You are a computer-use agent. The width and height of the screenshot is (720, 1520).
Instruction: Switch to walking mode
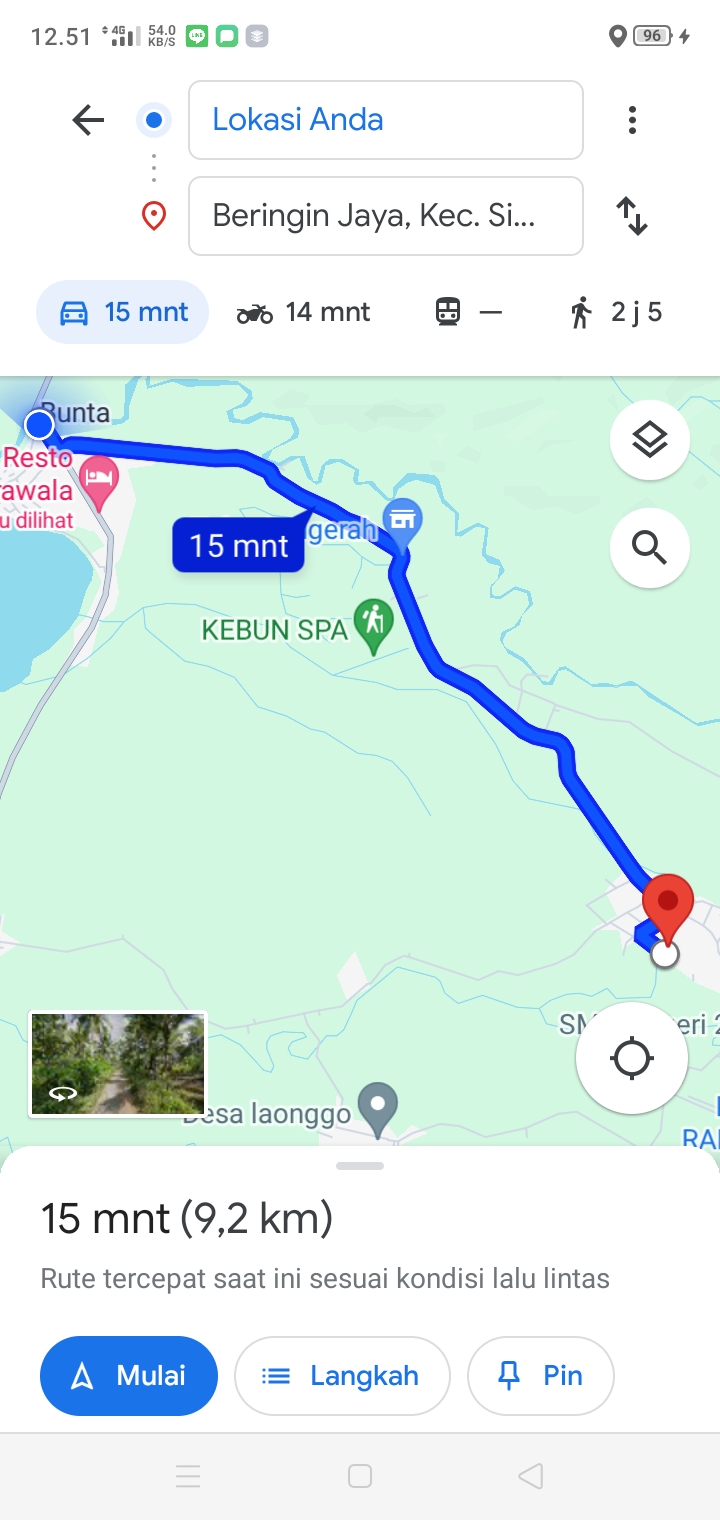pyautogui.click(x=615, y=312)
